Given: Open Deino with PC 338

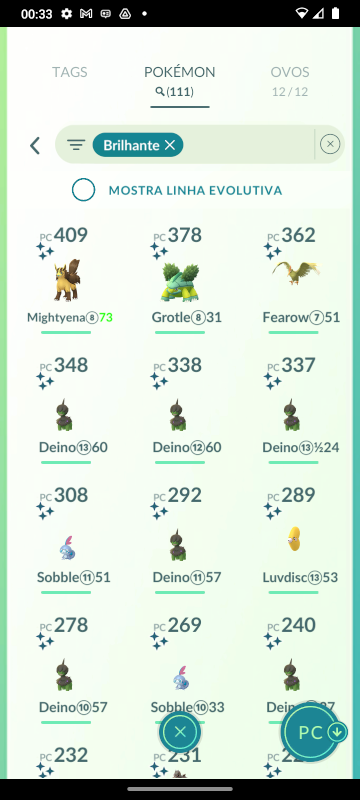Looking at the screenshot, I should pyautogui.click(x=180, y=410).
